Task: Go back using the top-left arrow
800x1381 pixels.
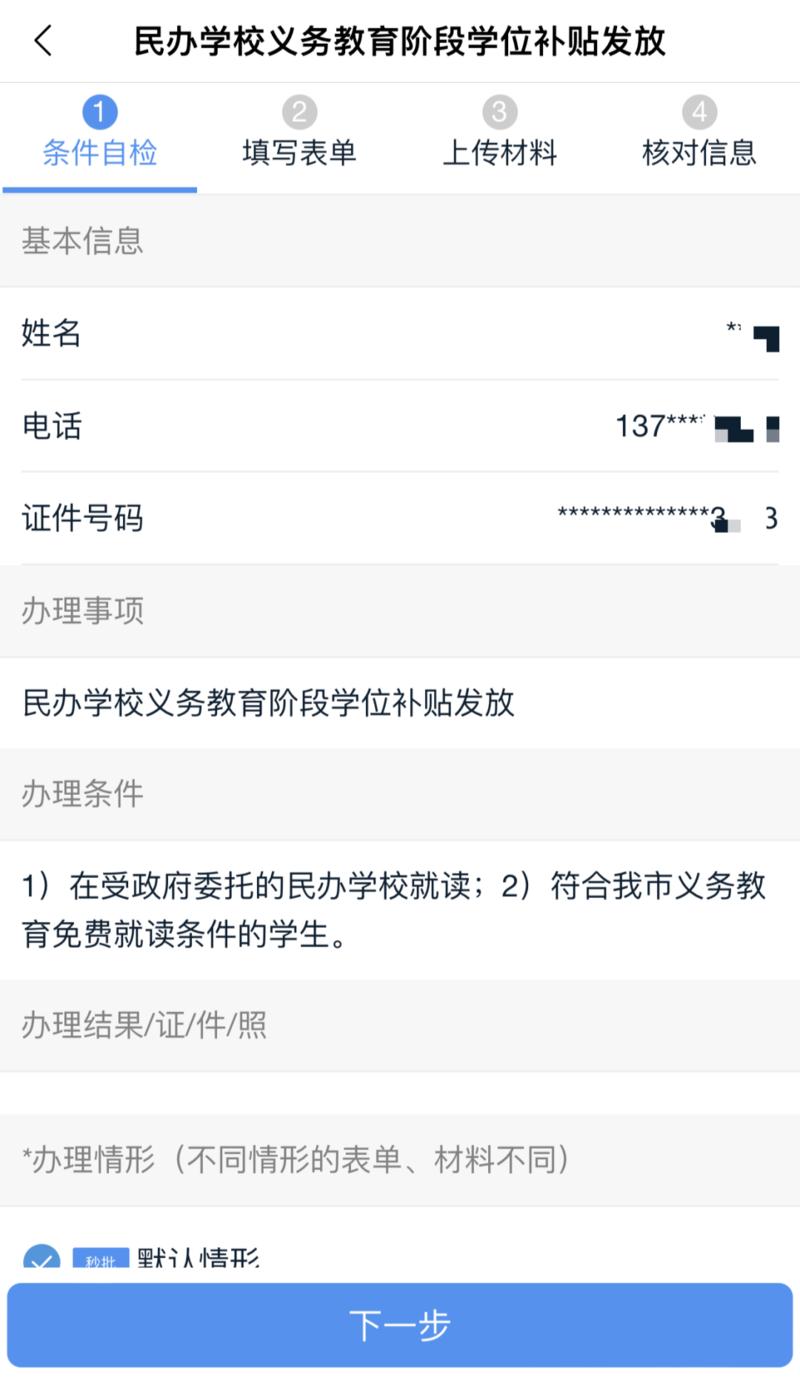Action: [43, 41]
